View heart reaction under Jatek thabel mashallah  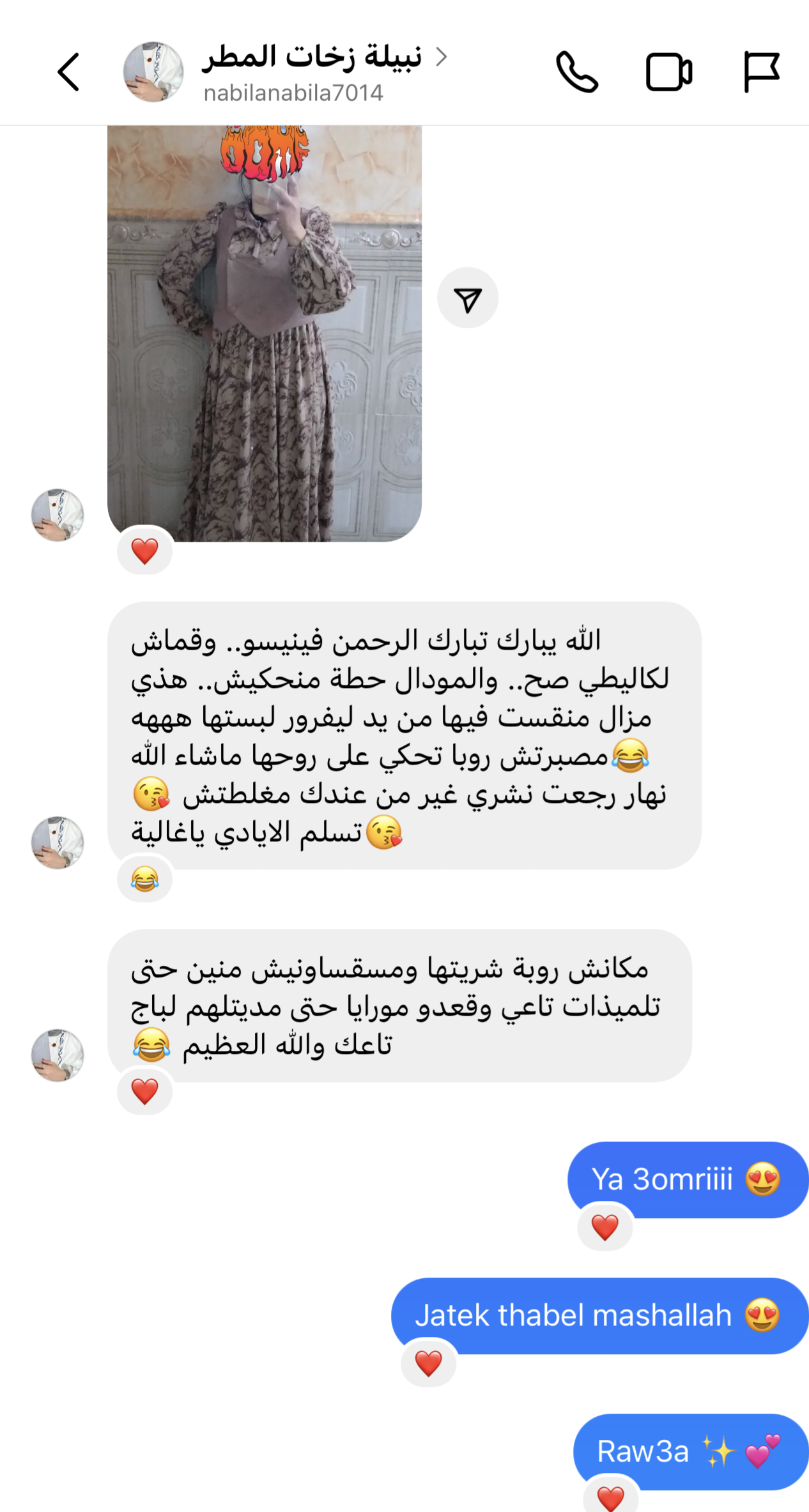[x=429, y=1363]
